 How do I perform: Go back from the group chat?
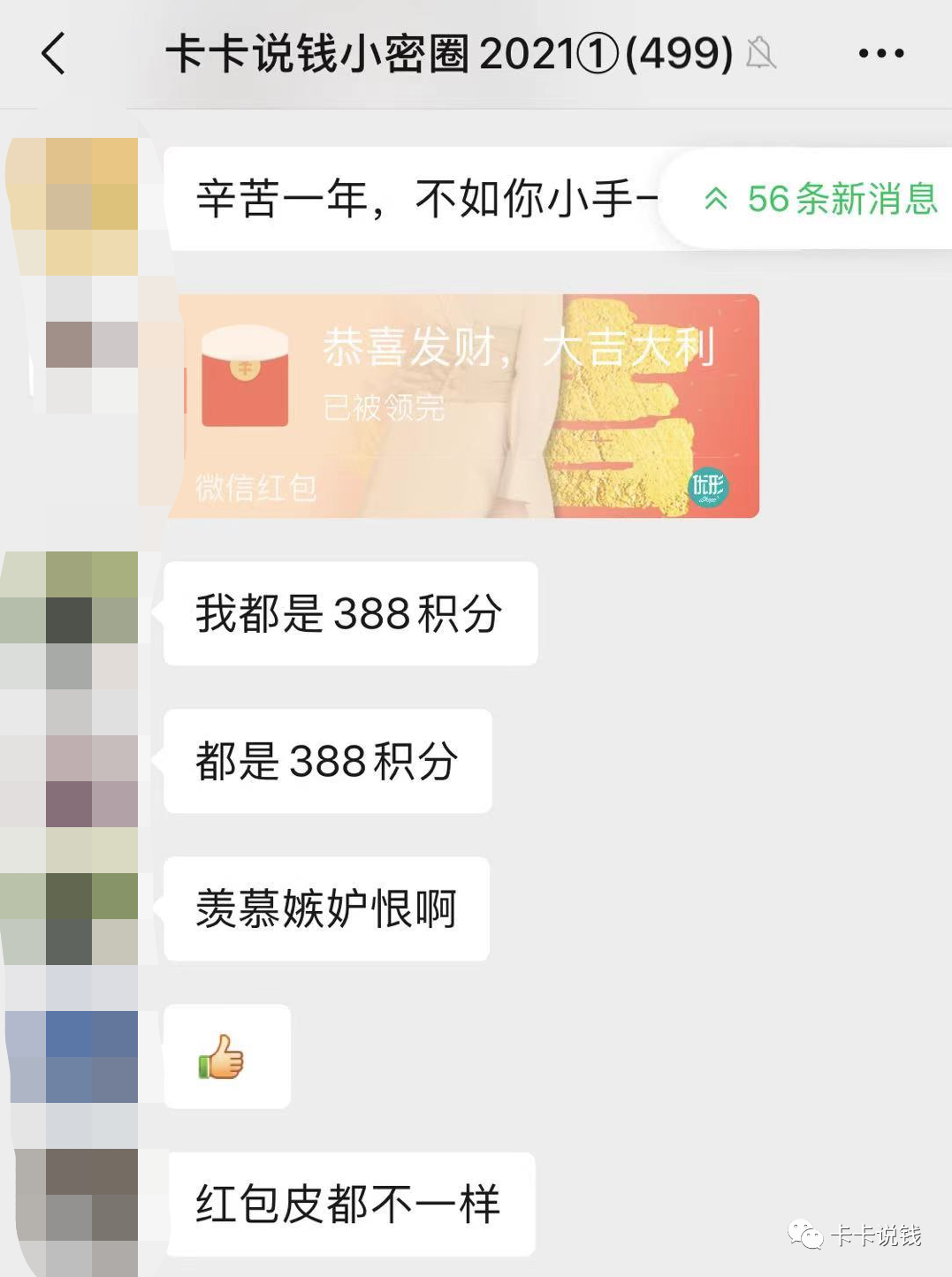click(53, 53)
